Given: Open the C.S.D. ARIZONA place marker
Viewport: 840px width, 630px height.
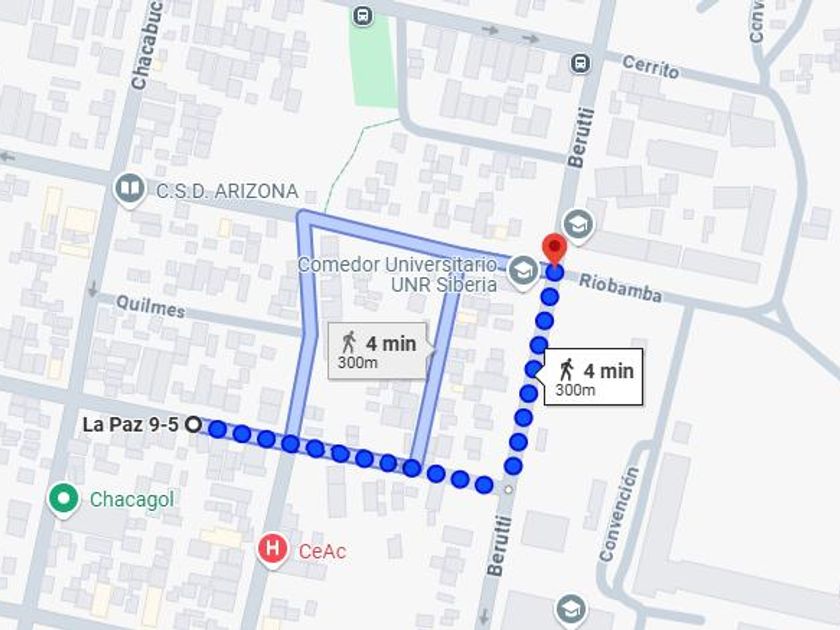Looking at the screenshot, I should pos(129,190).
